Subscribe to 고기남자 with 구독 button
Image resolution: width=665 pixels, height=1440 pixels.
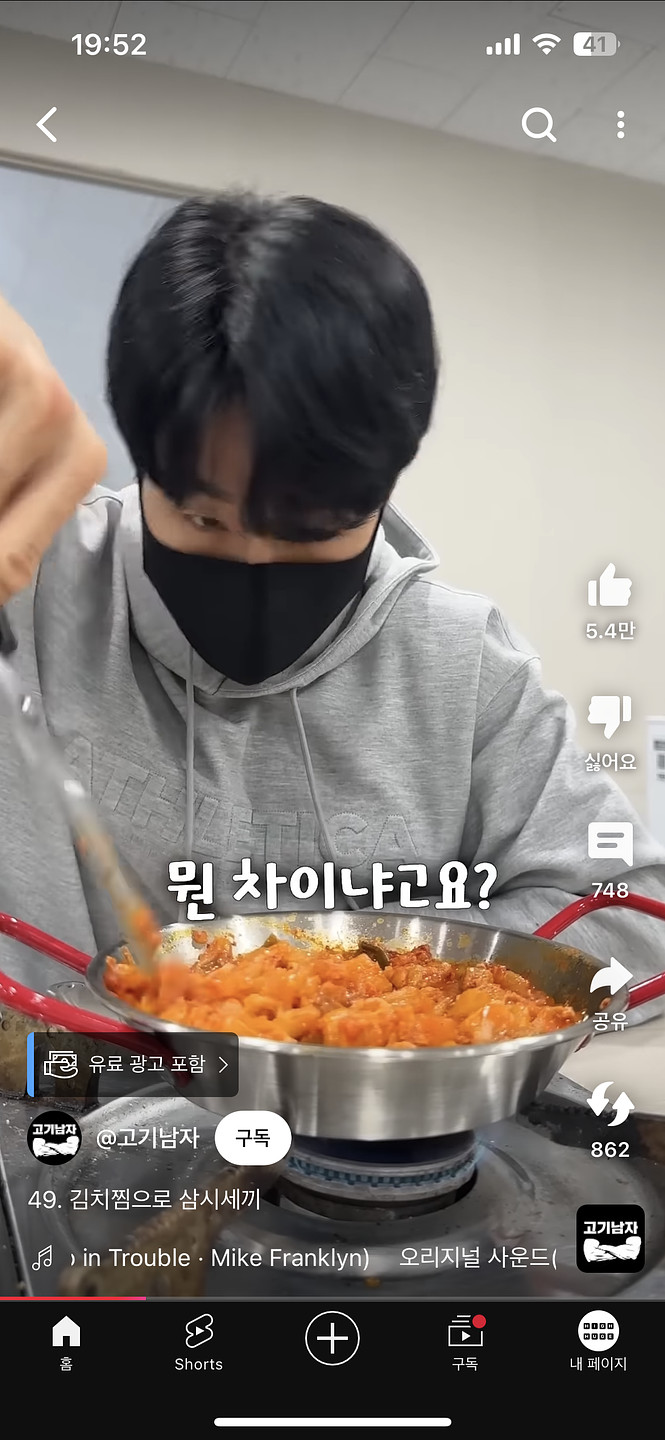coord(252,1137)
